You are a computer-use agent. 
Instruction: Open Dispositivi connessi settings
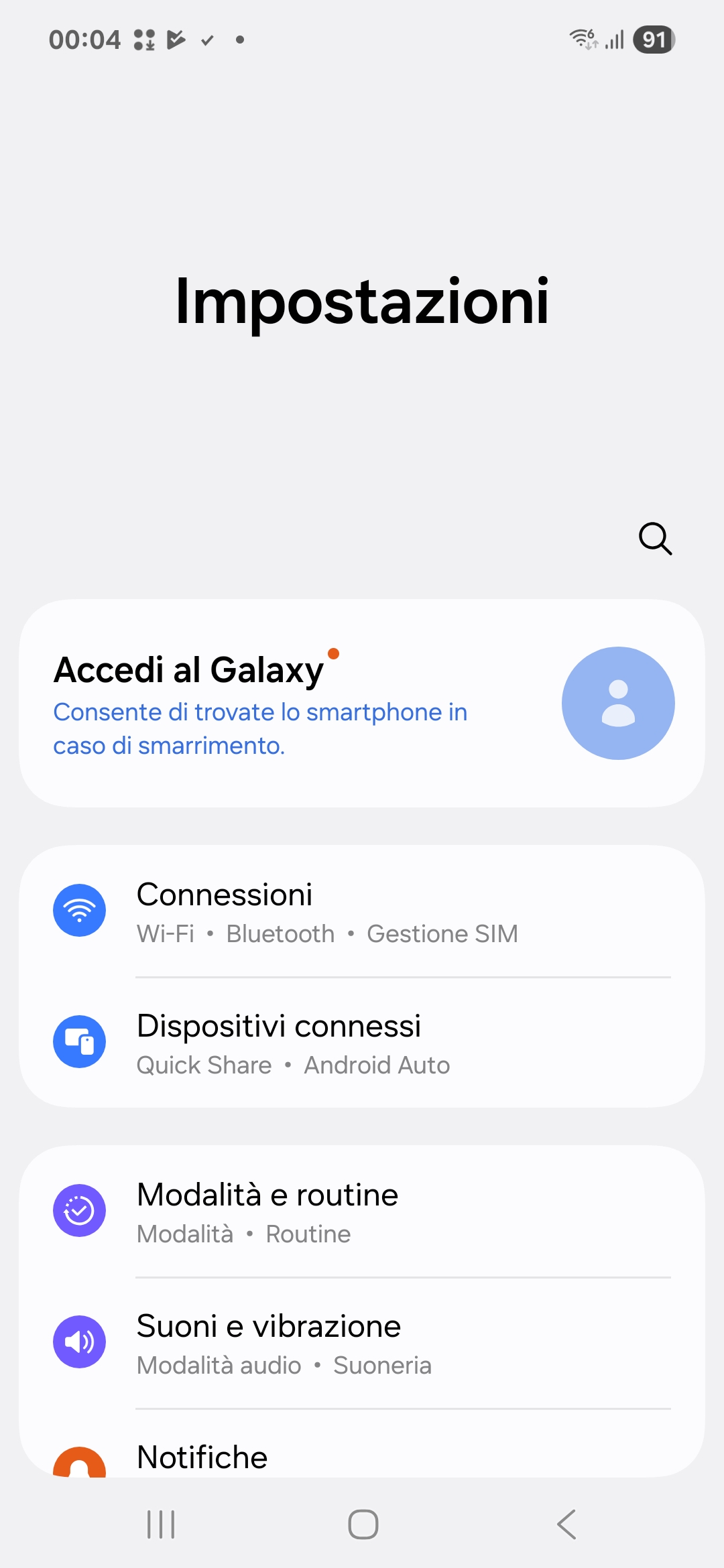pos(362,1043)
